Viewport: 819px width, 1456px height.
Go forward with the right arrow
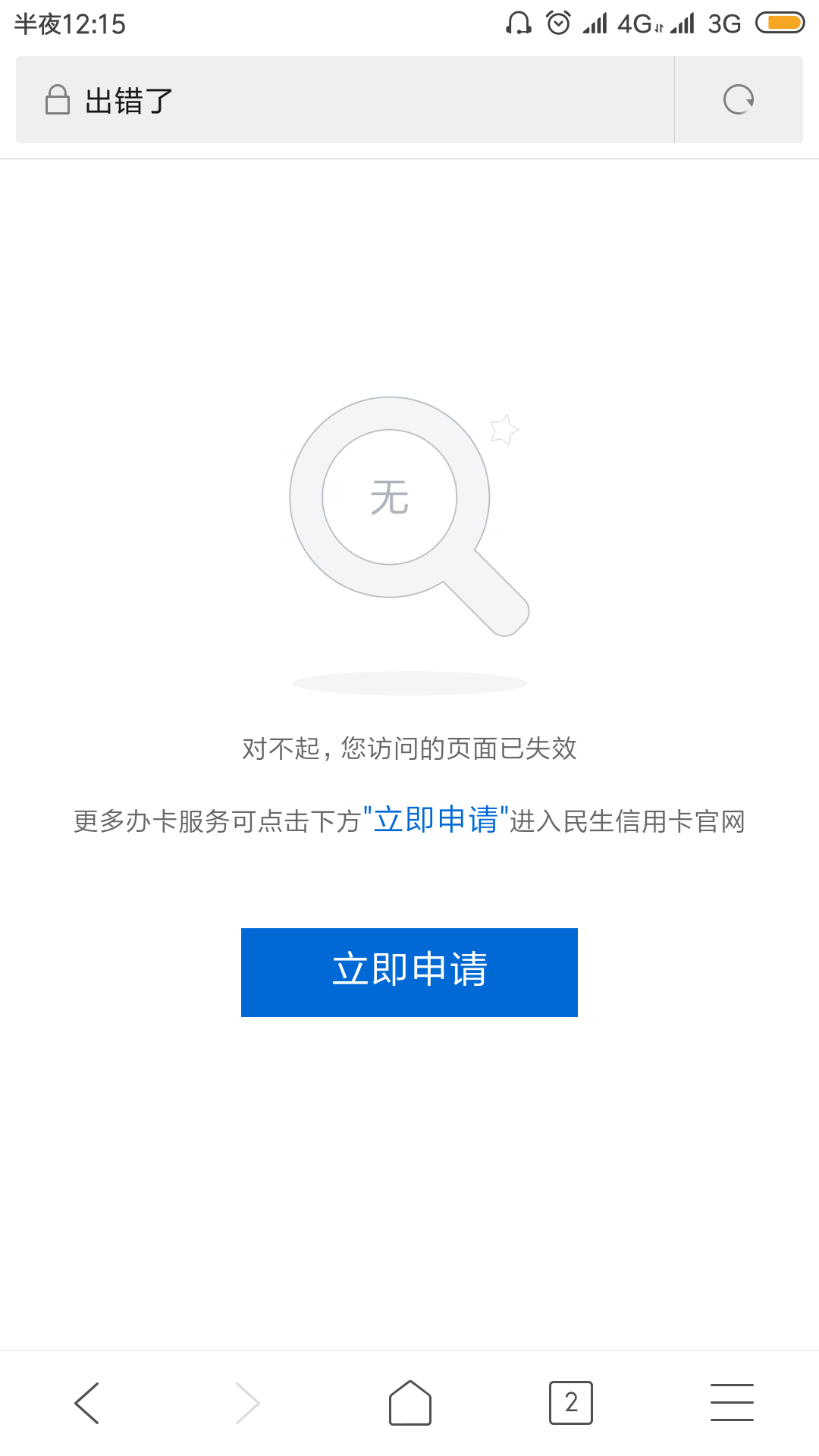[x=247, y=1403]
